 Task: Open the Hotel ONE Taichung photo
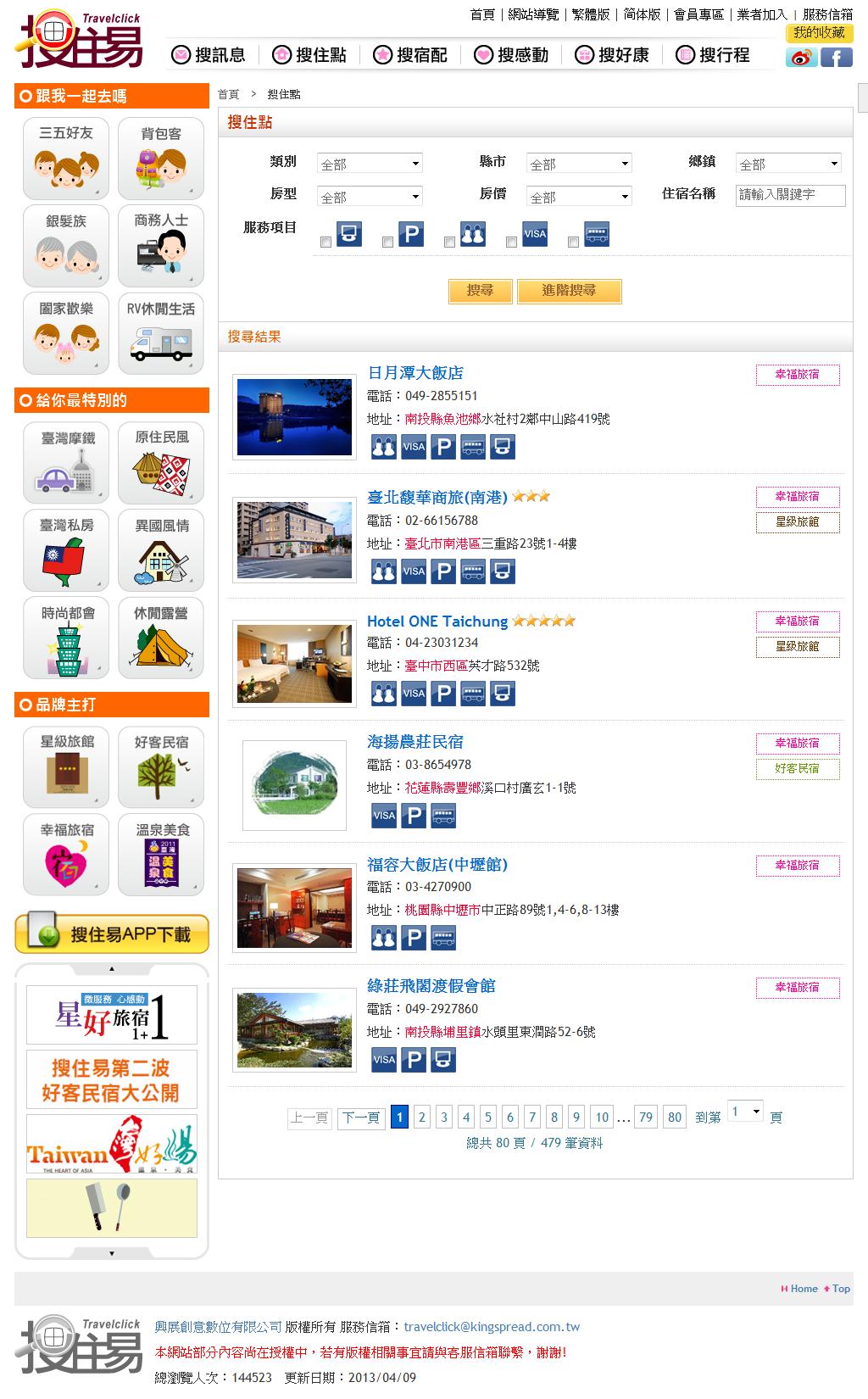click(x=294, y=664)
